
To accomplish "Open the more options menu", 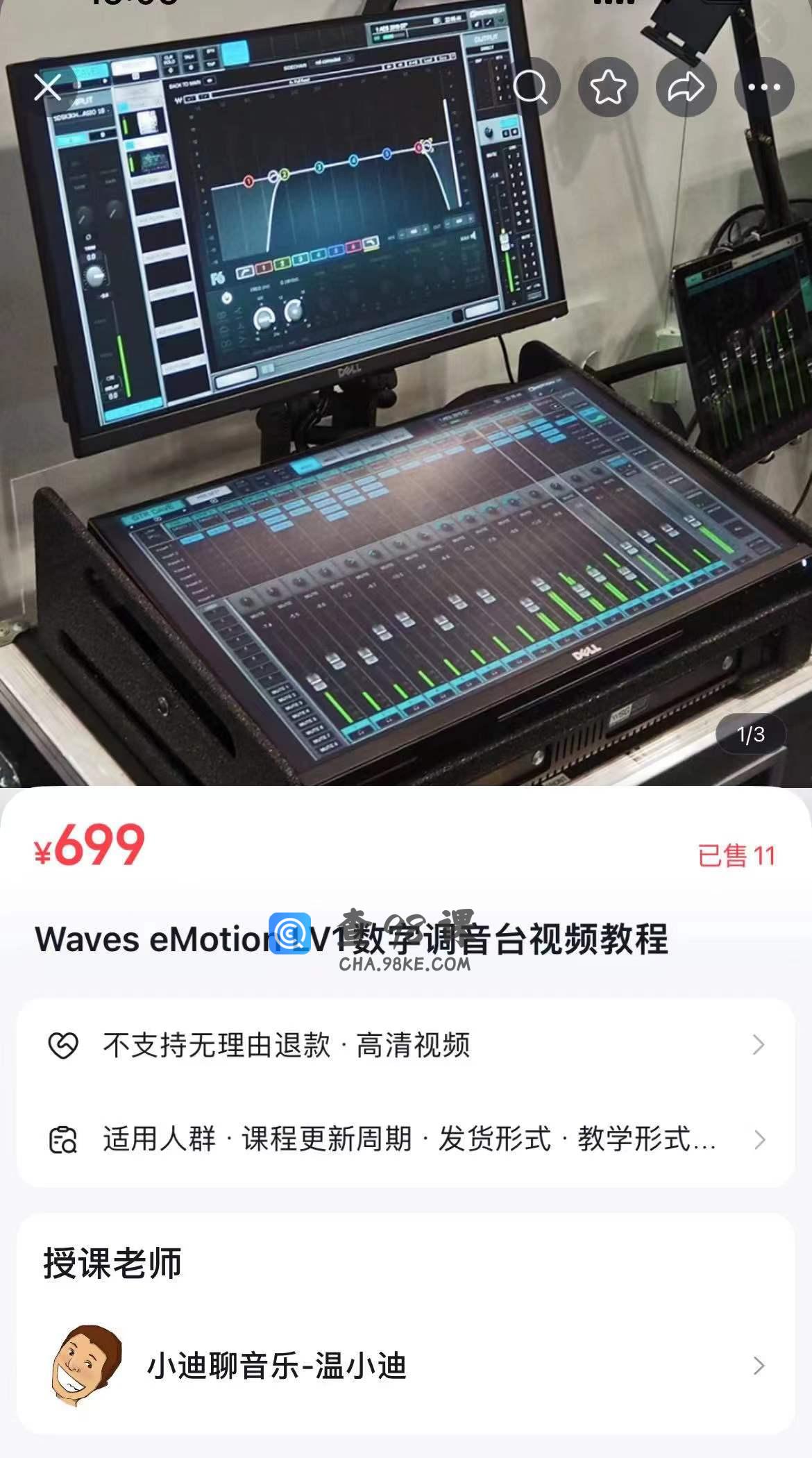I will pyautogui.click(x=763, y=87).
